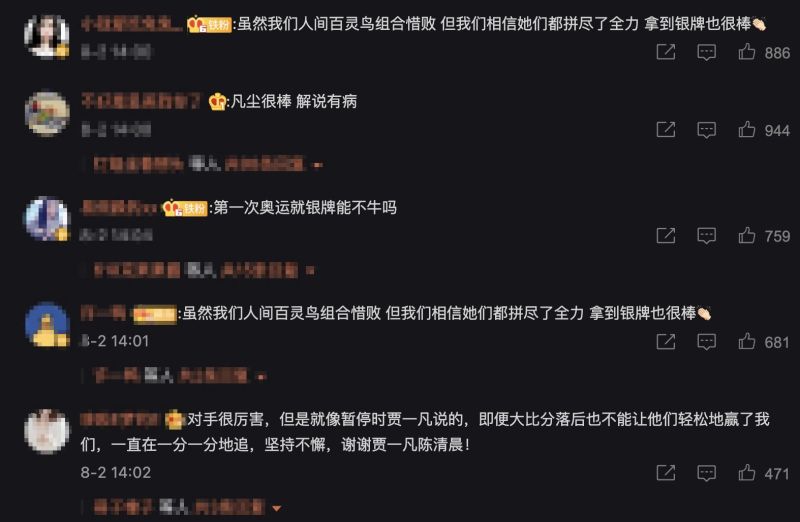800x522 pixels.
Task: Like the comment saying 凡尘很棒 解说有病
Action: pyautogui.click(x=746, y=130)
